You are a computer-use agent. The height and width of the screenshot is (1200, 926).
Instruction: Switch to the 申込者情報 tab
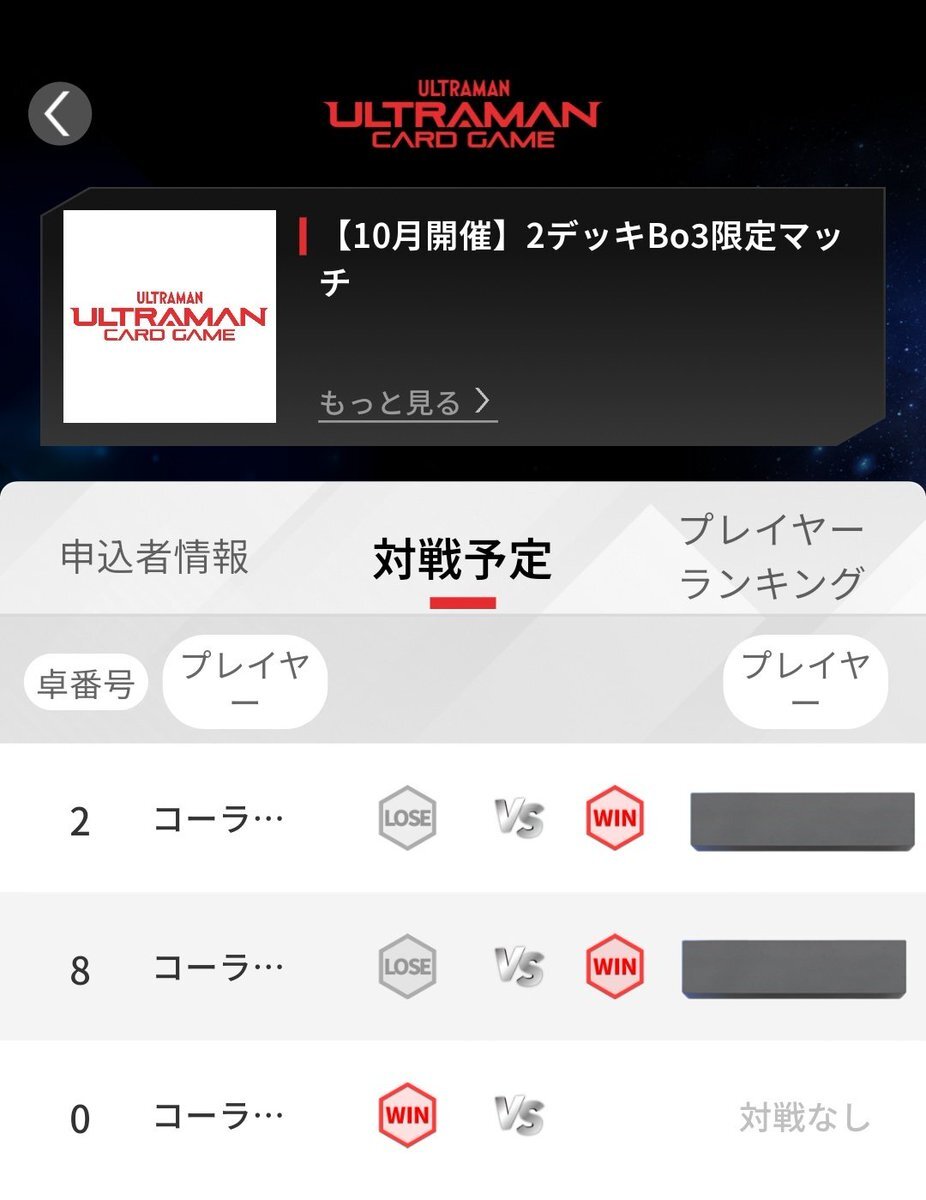click(x=155, y=557)
